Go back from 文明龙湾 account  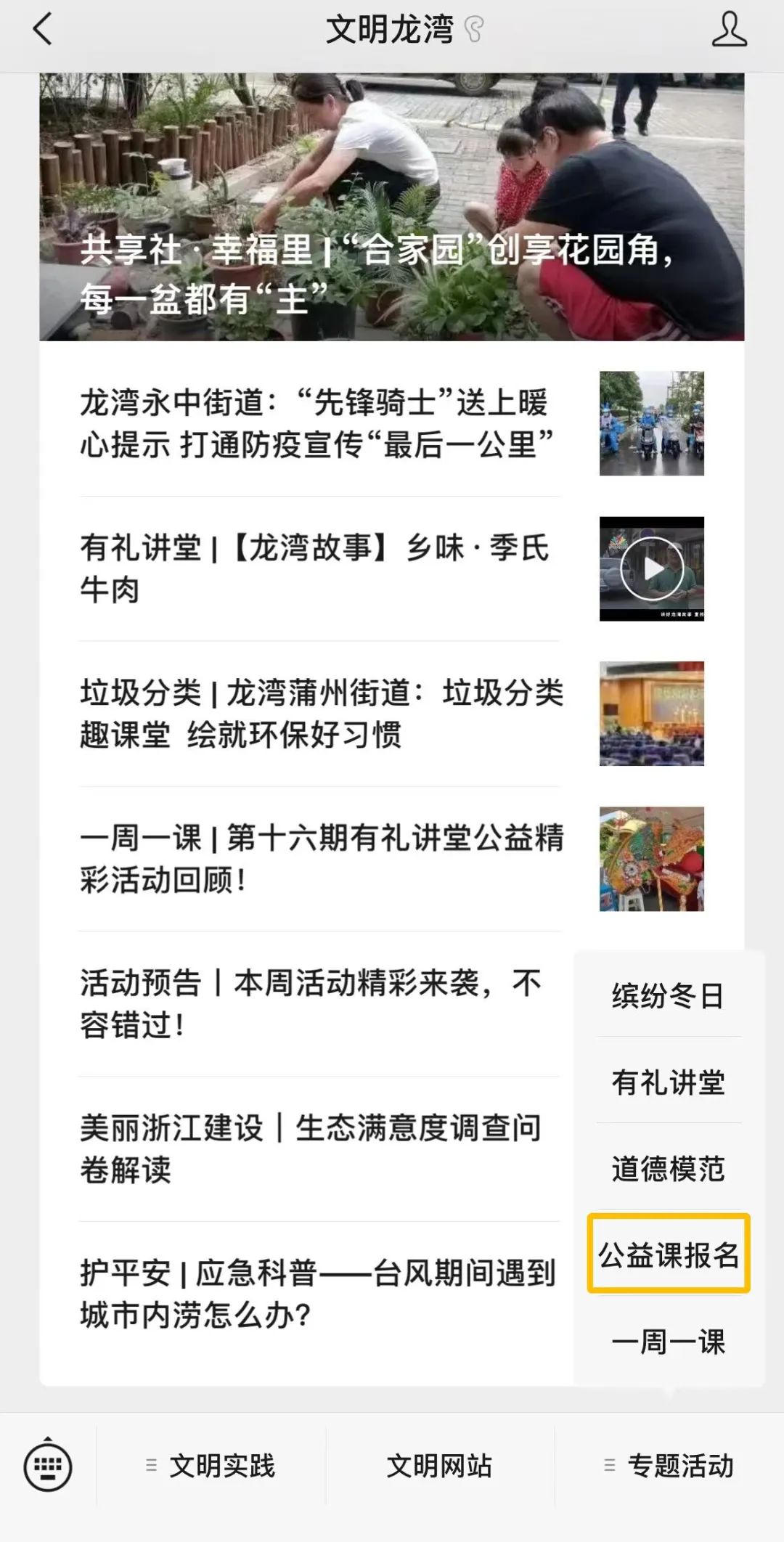click(x=42, y=30)
